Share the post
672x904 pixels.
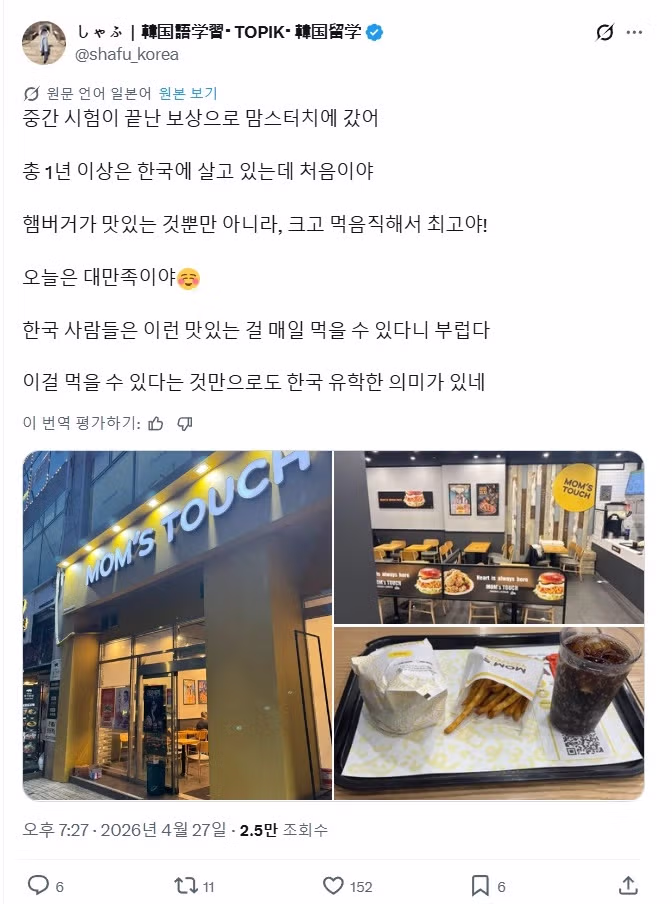point(628,884)
